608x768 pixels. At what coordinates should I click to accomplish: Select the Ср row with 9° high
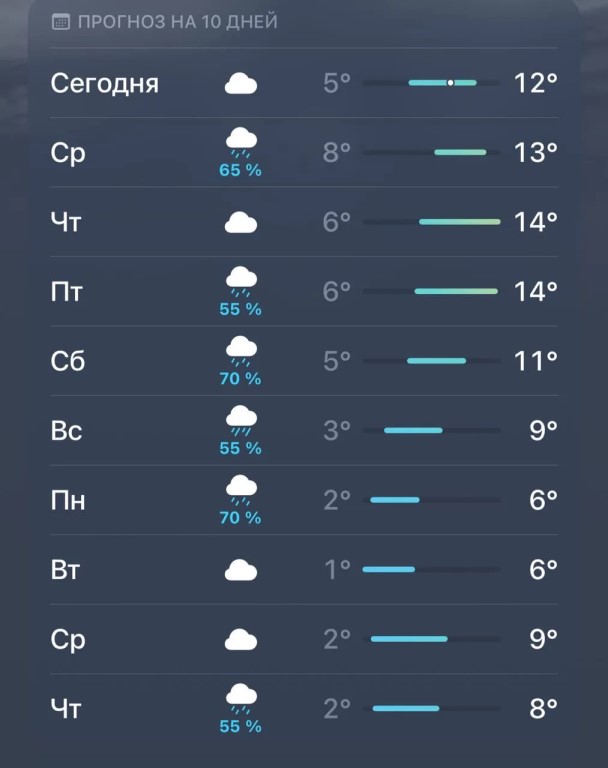(x=304, y=639)
